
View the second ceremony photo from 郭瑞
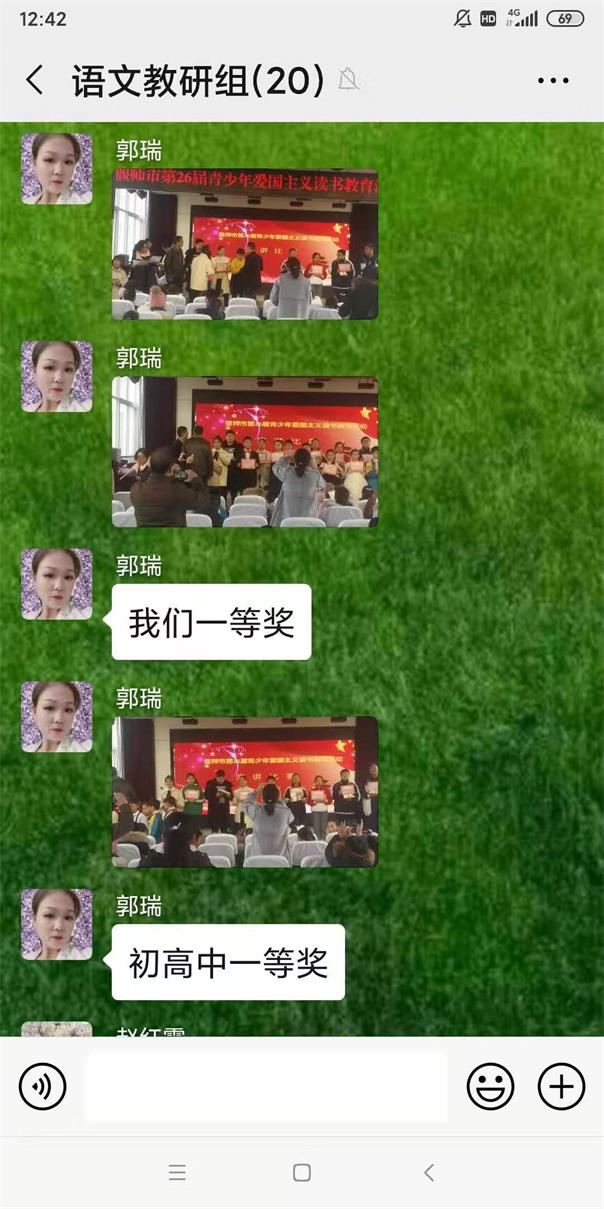pos(245,452)
